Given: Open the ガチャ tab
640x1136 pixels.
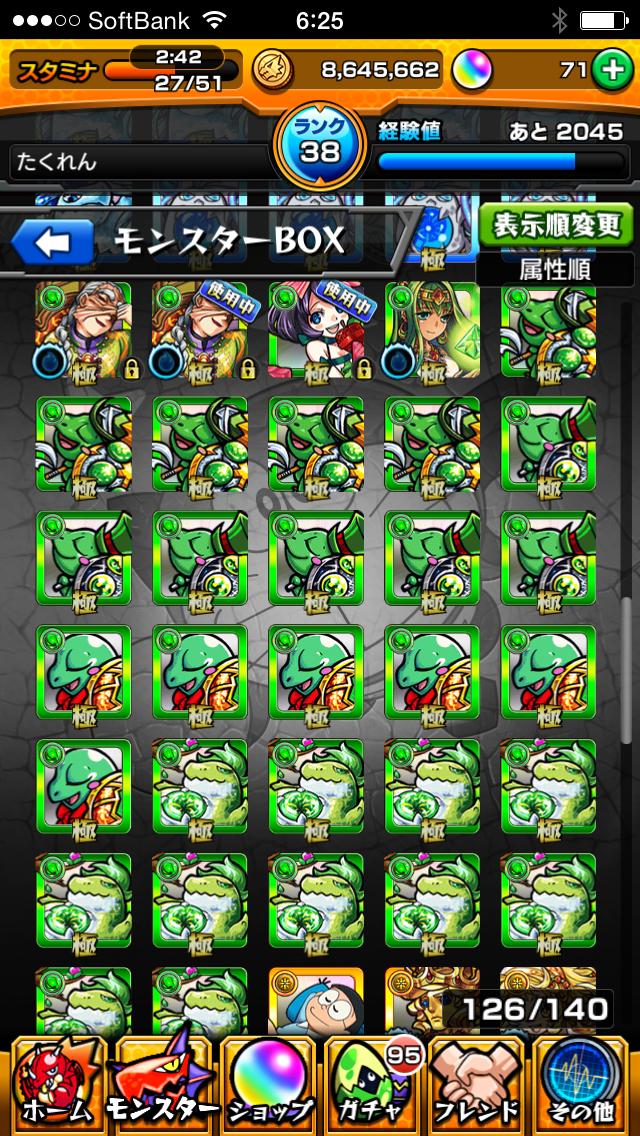Looking at the screenshot, I should 373,1085.
